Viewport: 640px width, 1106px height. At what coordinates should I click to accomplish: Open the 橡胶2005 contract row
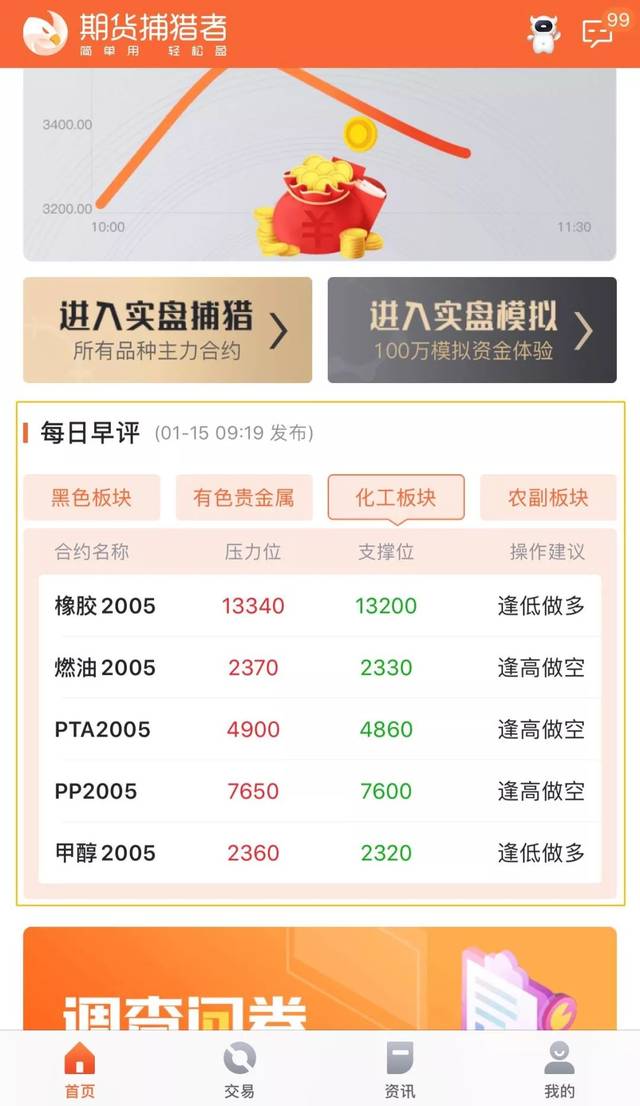320,606
